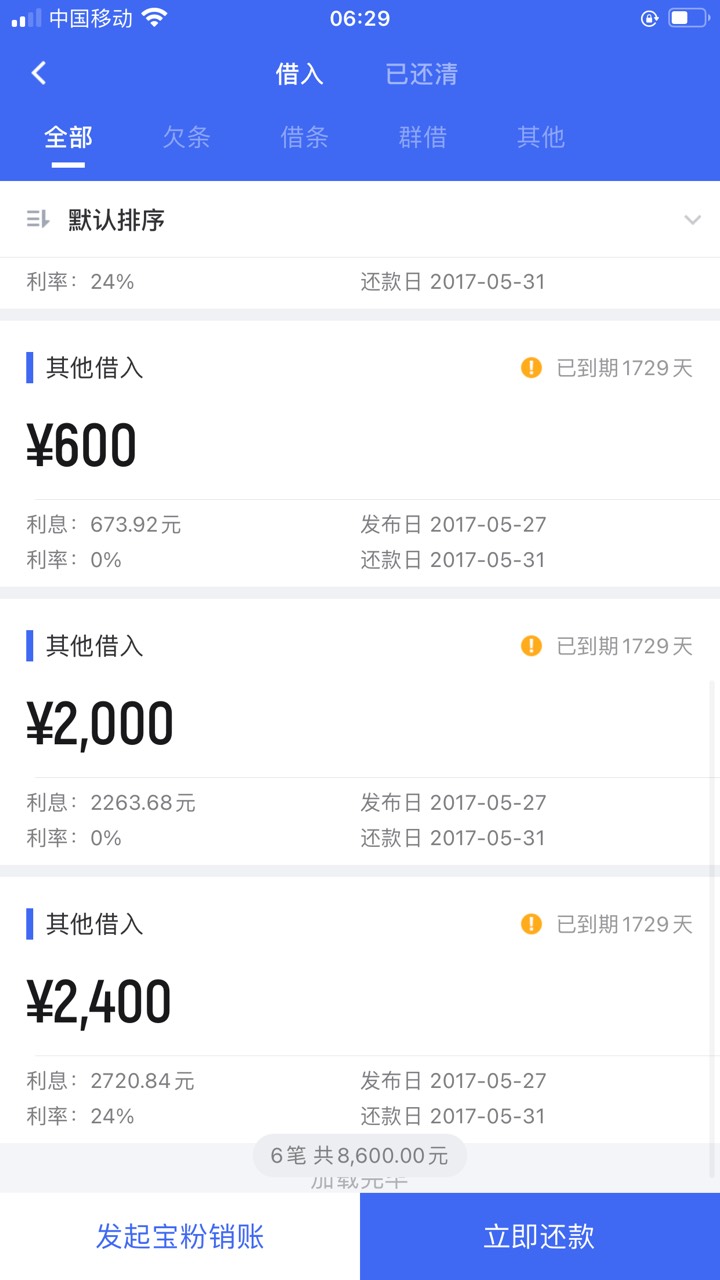Expand the 默认排序 sorting dropdown
This screenshot has height=1280, width=720.
[360, 219]
